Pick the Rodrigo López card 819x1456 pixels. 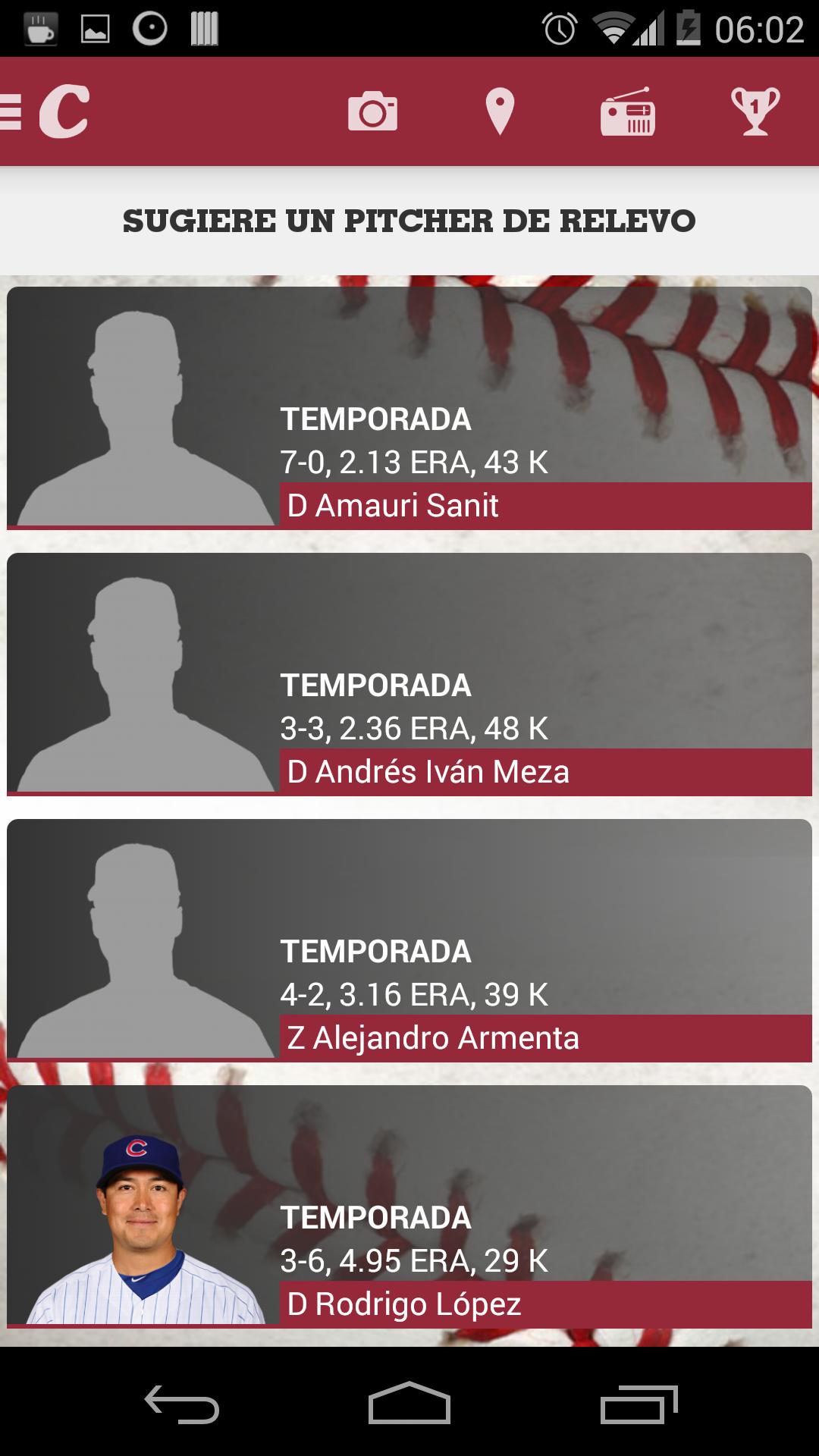409,1207
